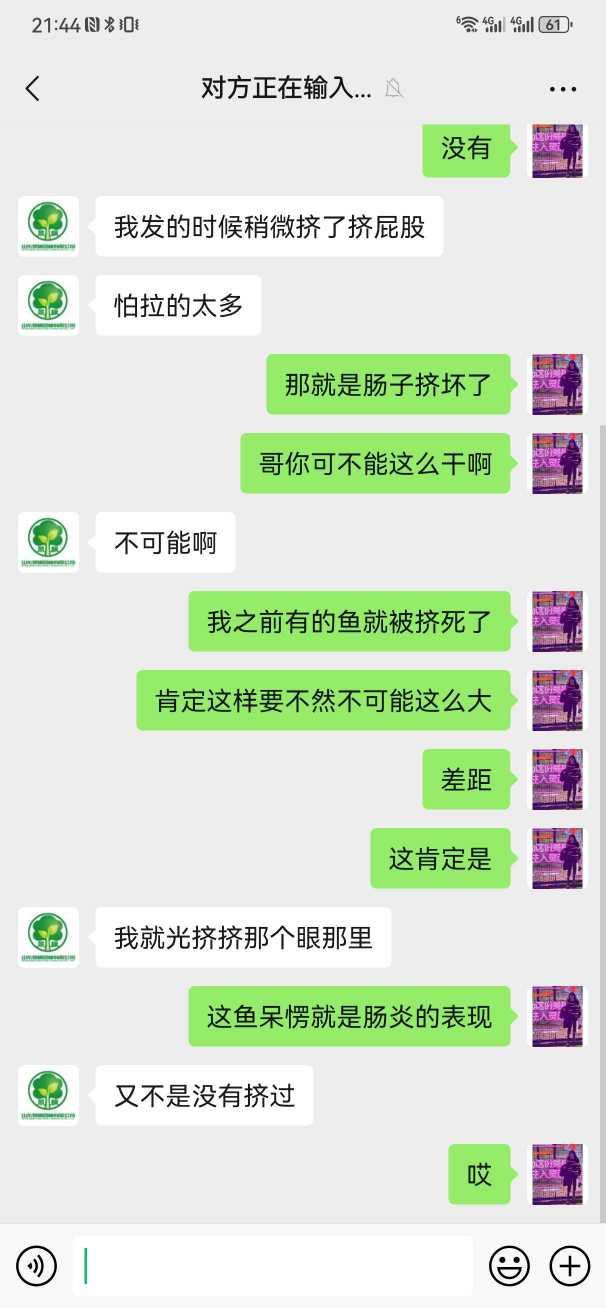Open my avatar beside "哎" message
The image size is (606, 1308).
(557, 1174)
